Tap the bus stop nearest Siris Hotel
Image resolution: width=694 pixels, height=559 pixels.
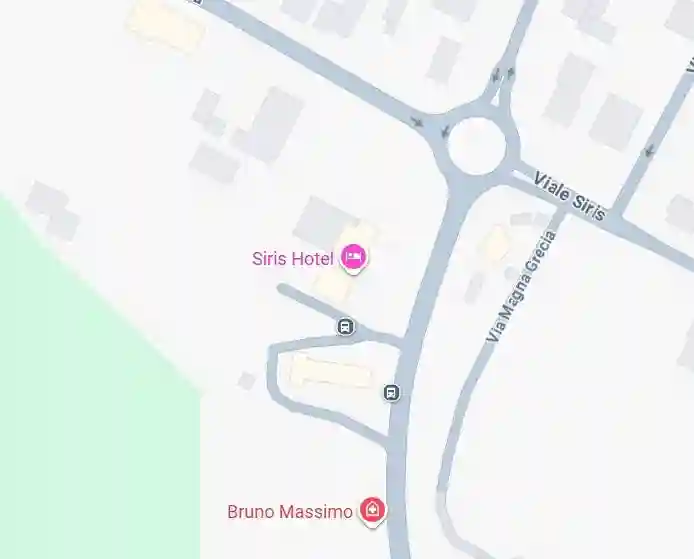(345, 326)
